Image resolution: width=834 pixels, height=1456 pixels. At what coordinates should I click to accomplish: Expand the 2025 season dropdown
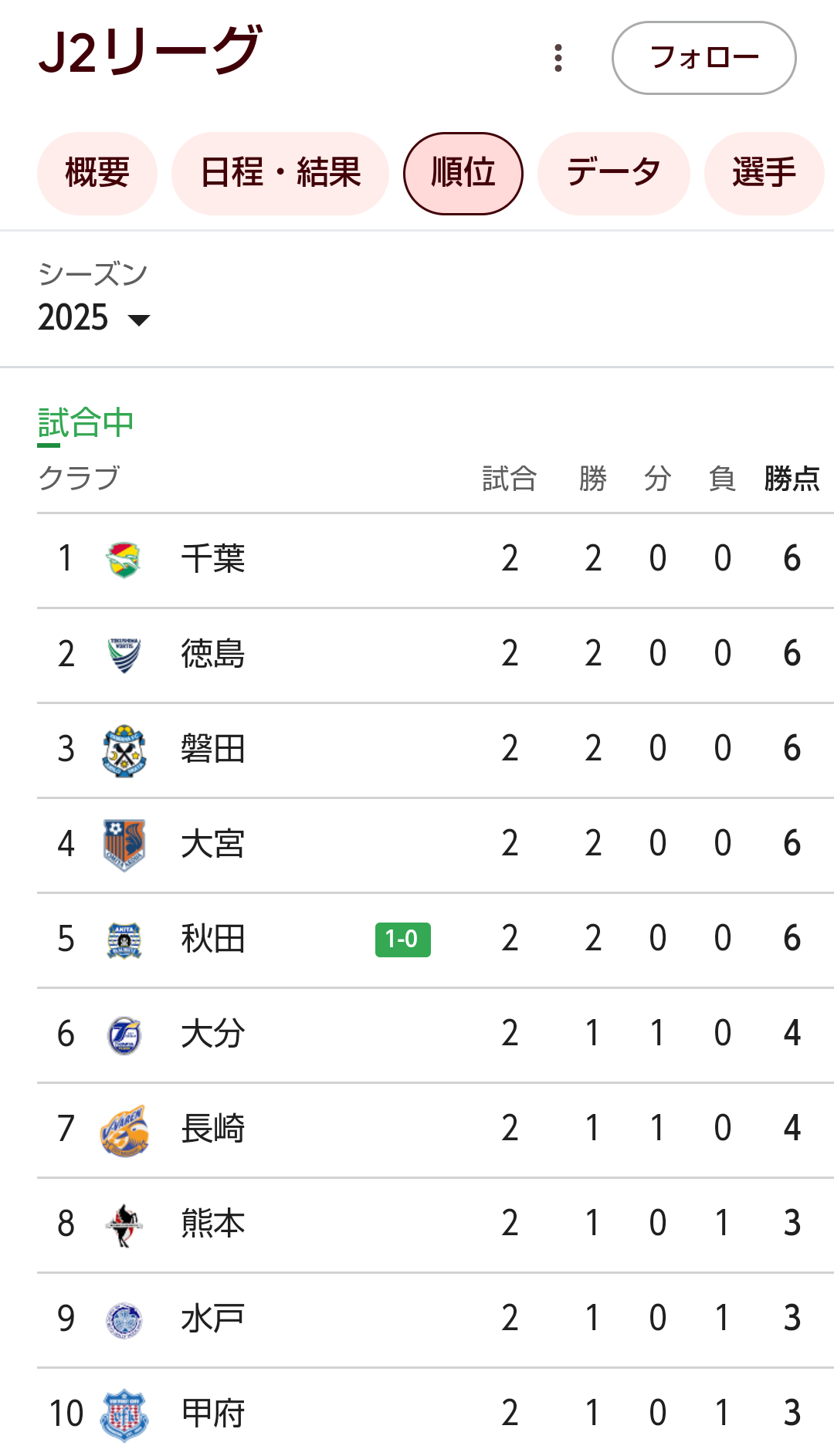click(x=94, y=317)
